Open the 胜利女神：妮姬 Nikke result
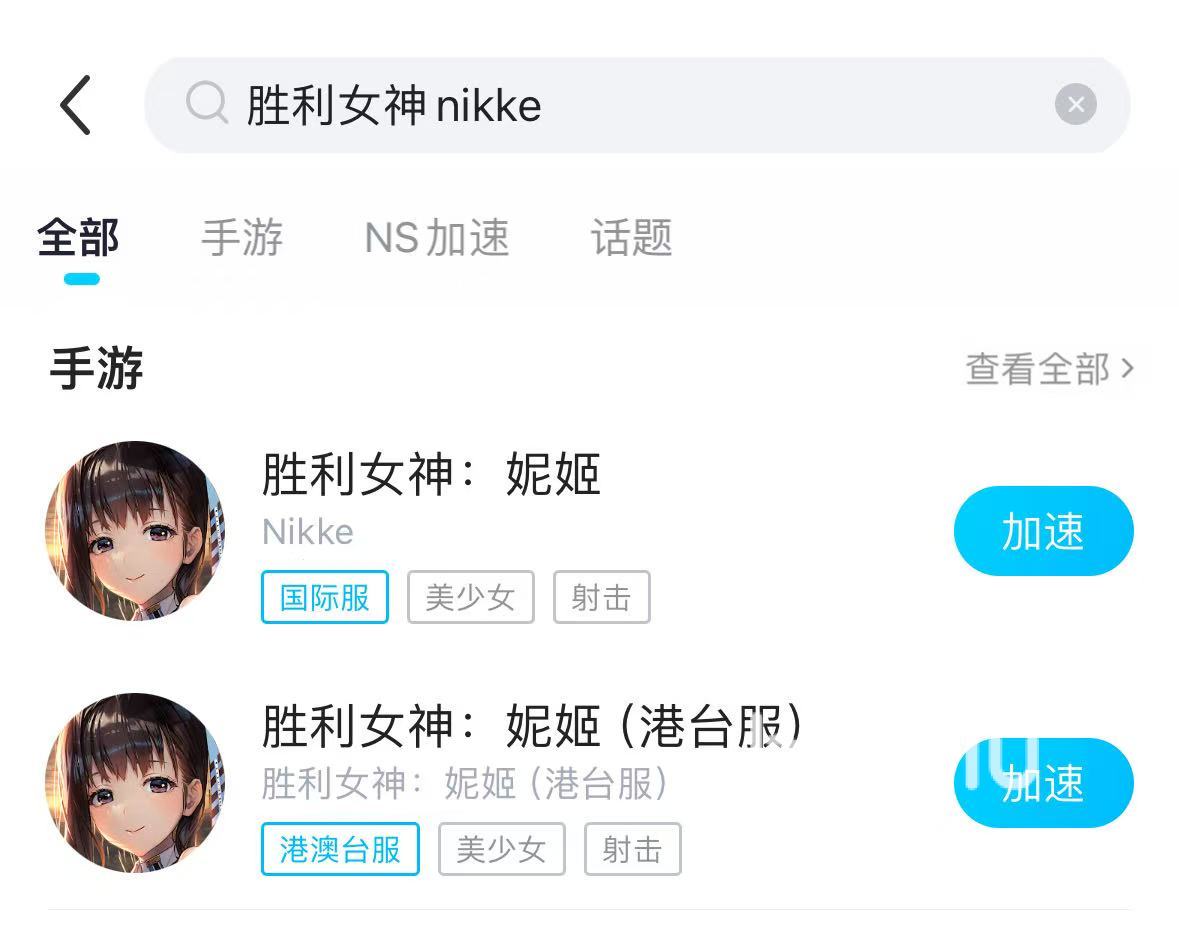This screenshot has width=1179, height=930. [431, 475]
